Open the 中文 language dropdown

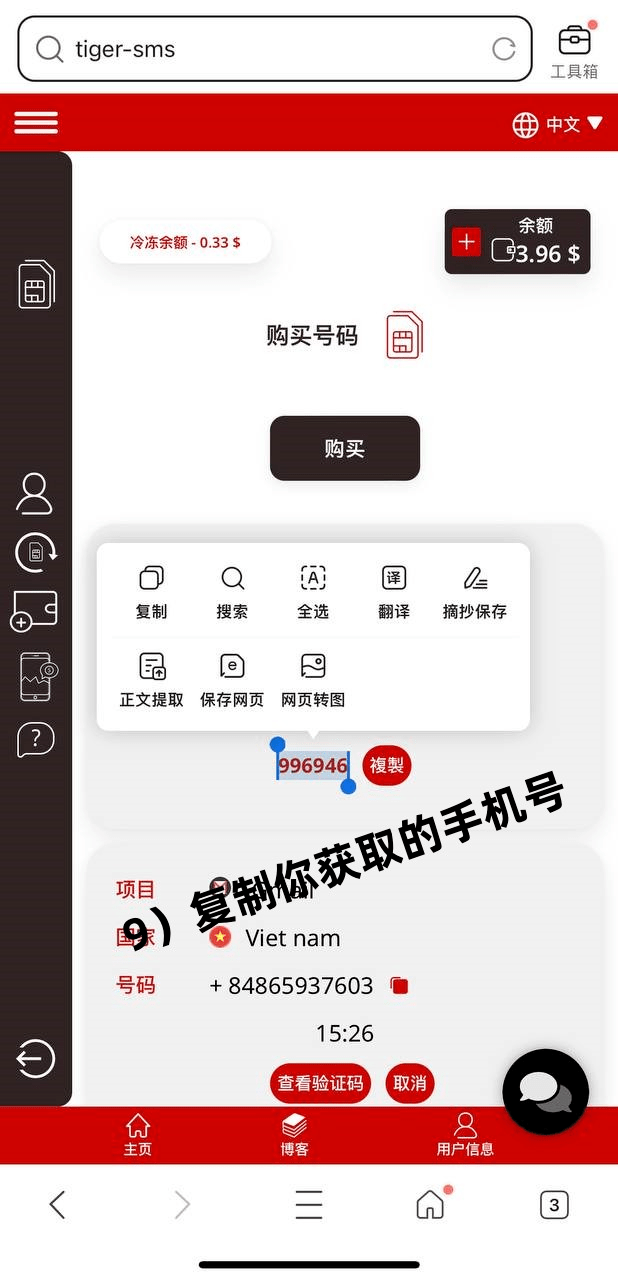coord(558,124)
